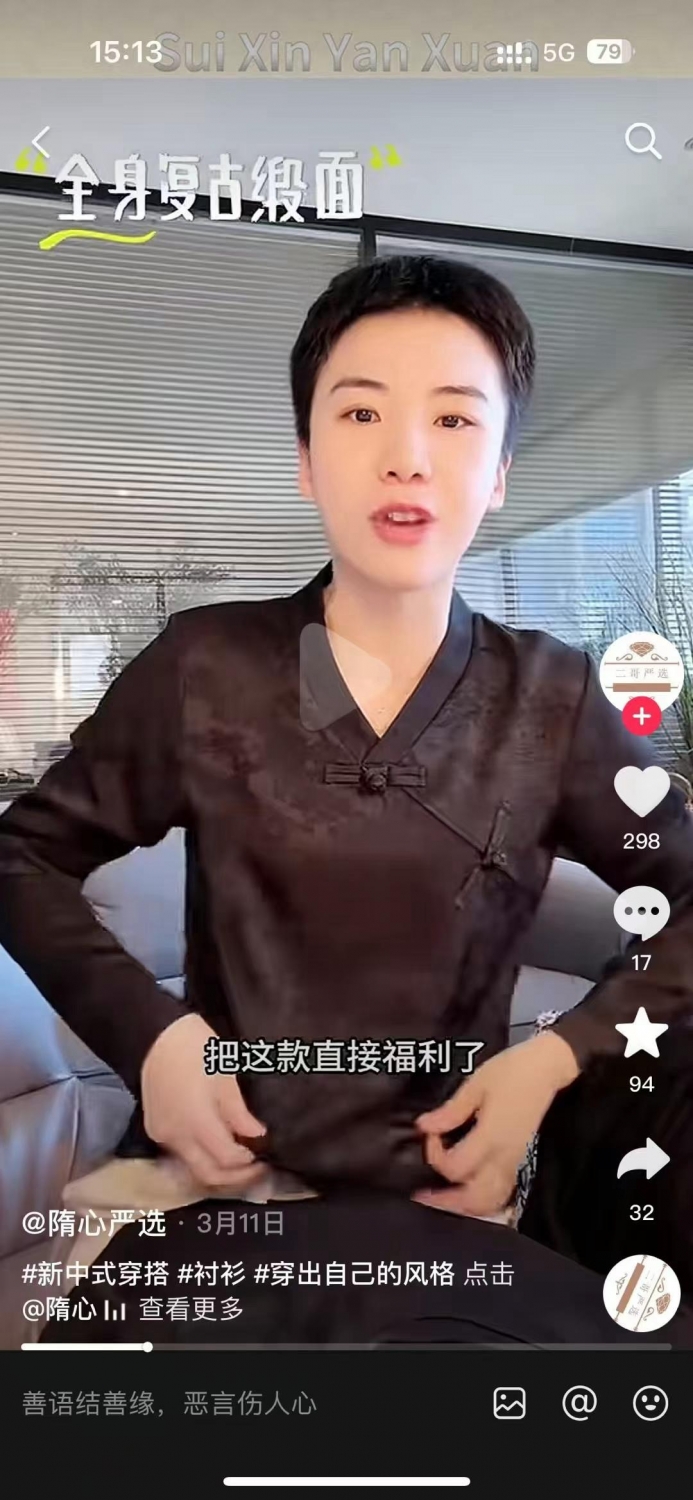Like this video with the heart
The image size is (693, 1500).
tap(641, 791)
